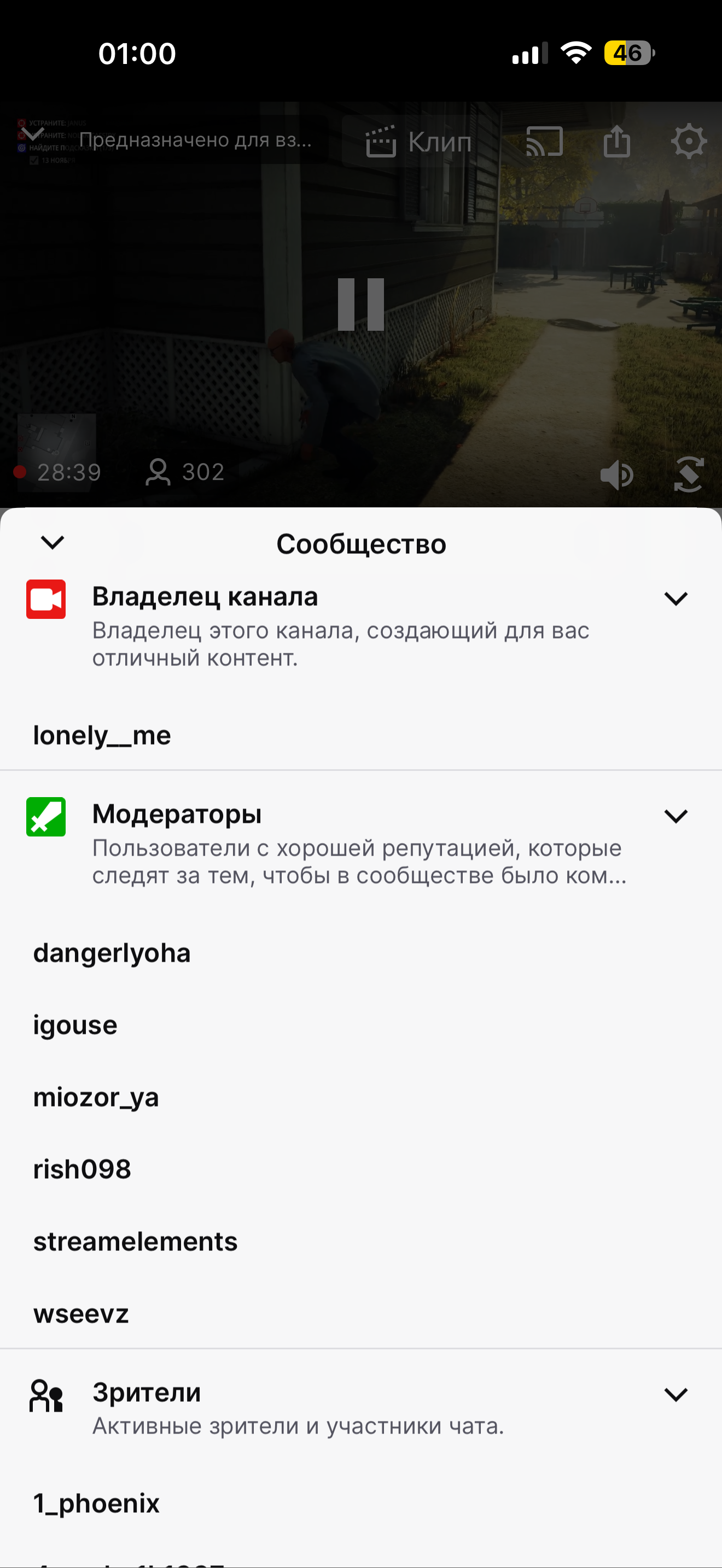Viewport: 722px width, 1568px height.
Task: Minimize the video player with top chevron
Action: 32,133
